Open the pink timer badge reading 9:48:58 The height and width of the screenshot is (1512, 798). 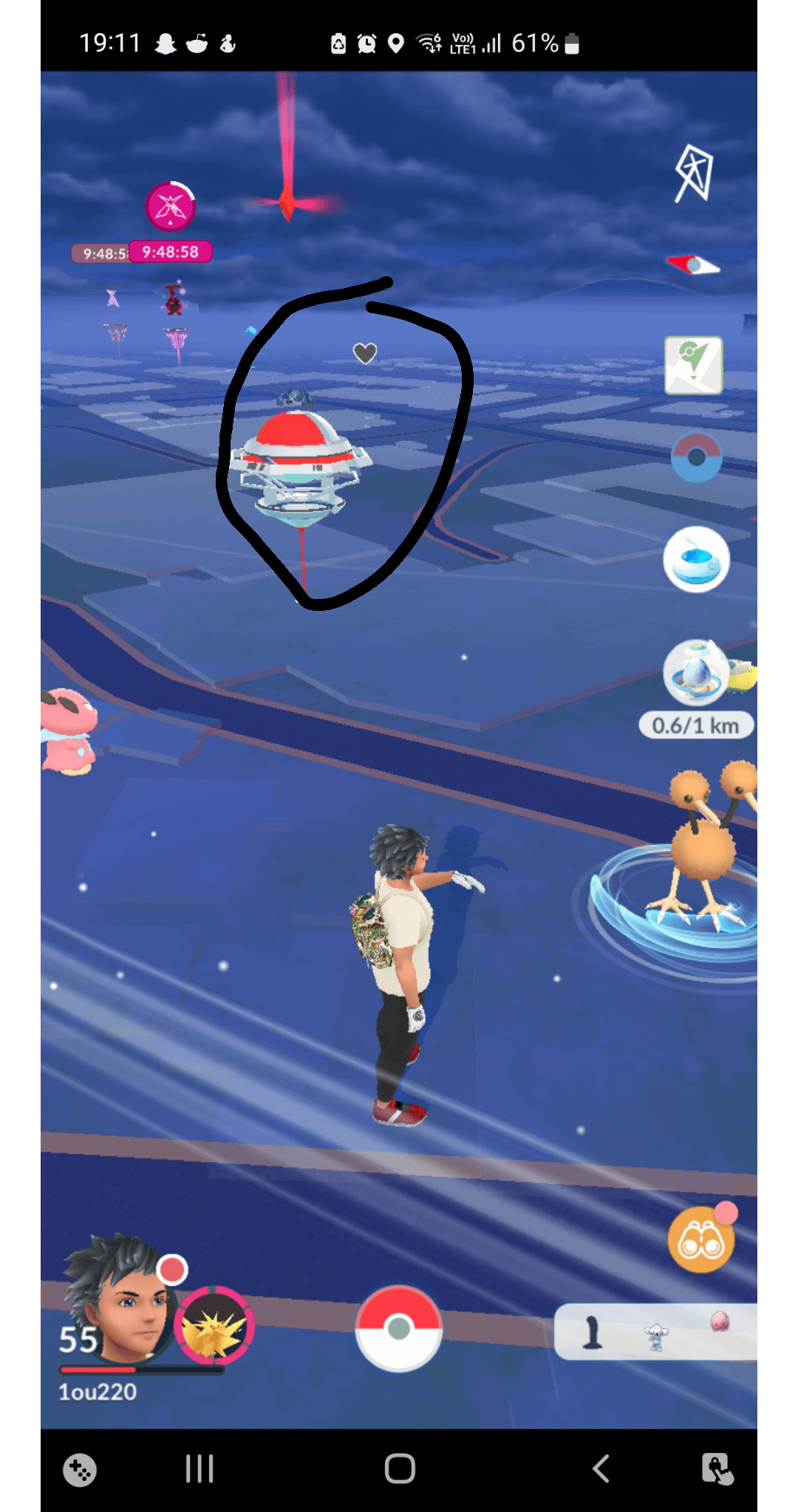click(171, 252)
